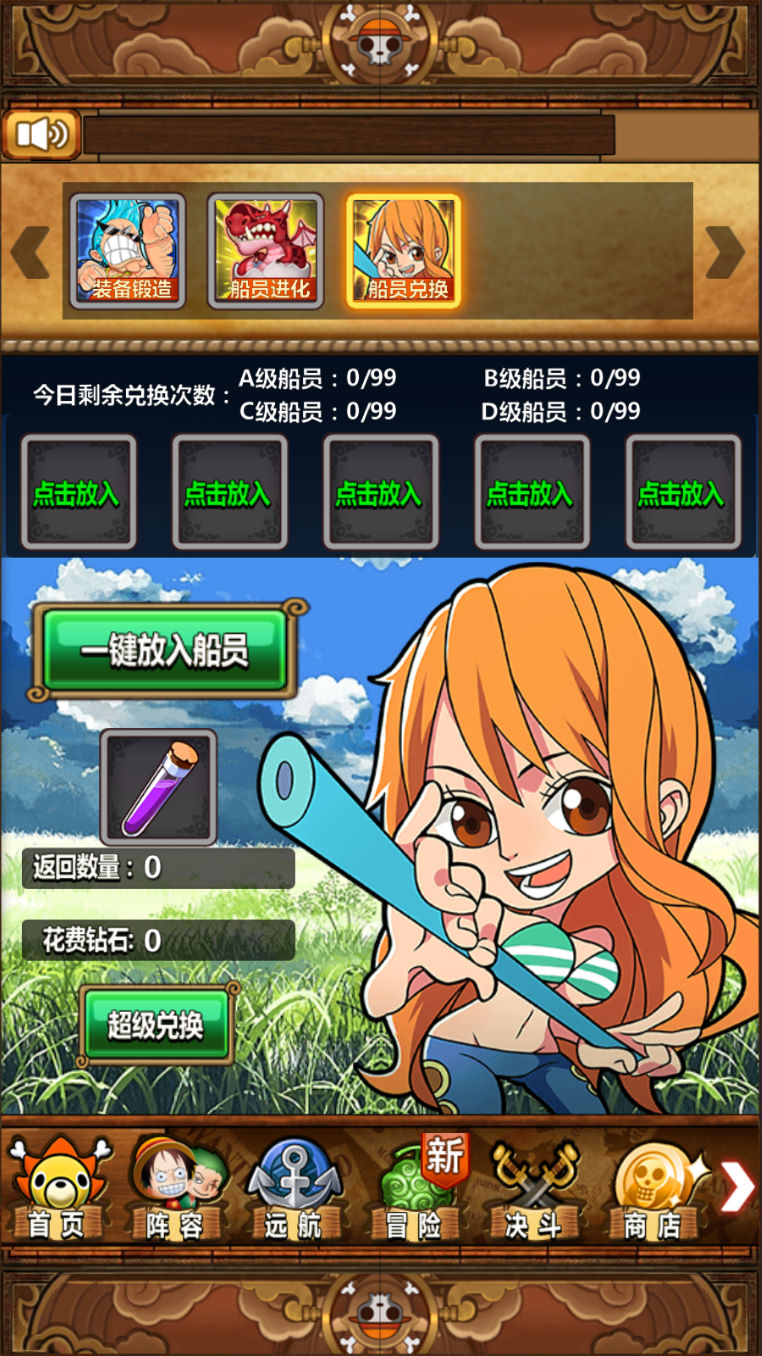
Task: Tap 一键放入船员 to auto-fill crew
Action: pos(165,651)
